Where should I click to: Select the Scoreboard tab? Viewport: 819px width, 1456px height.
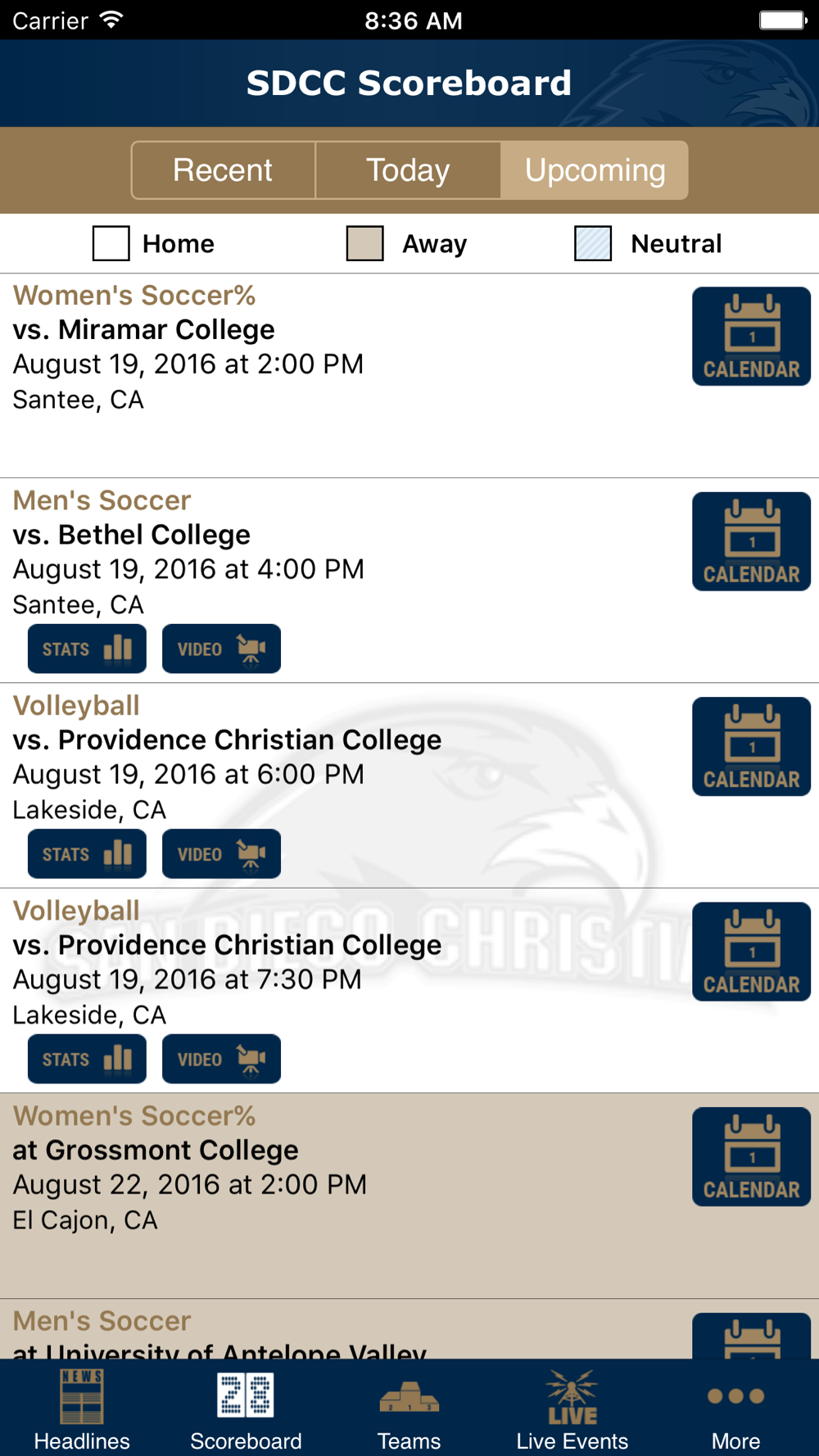(246, 1409)
